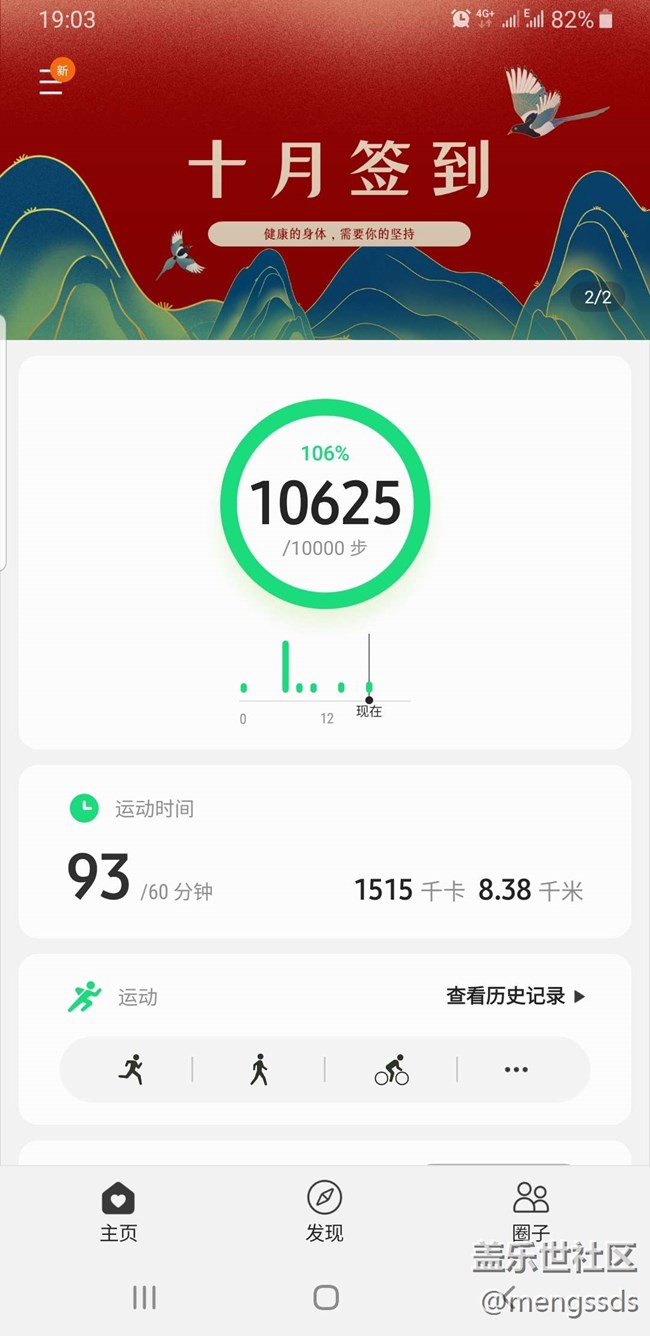The image size is (650, 1336).
Task: Start a cycling workout
Action: pos(391,1070)
